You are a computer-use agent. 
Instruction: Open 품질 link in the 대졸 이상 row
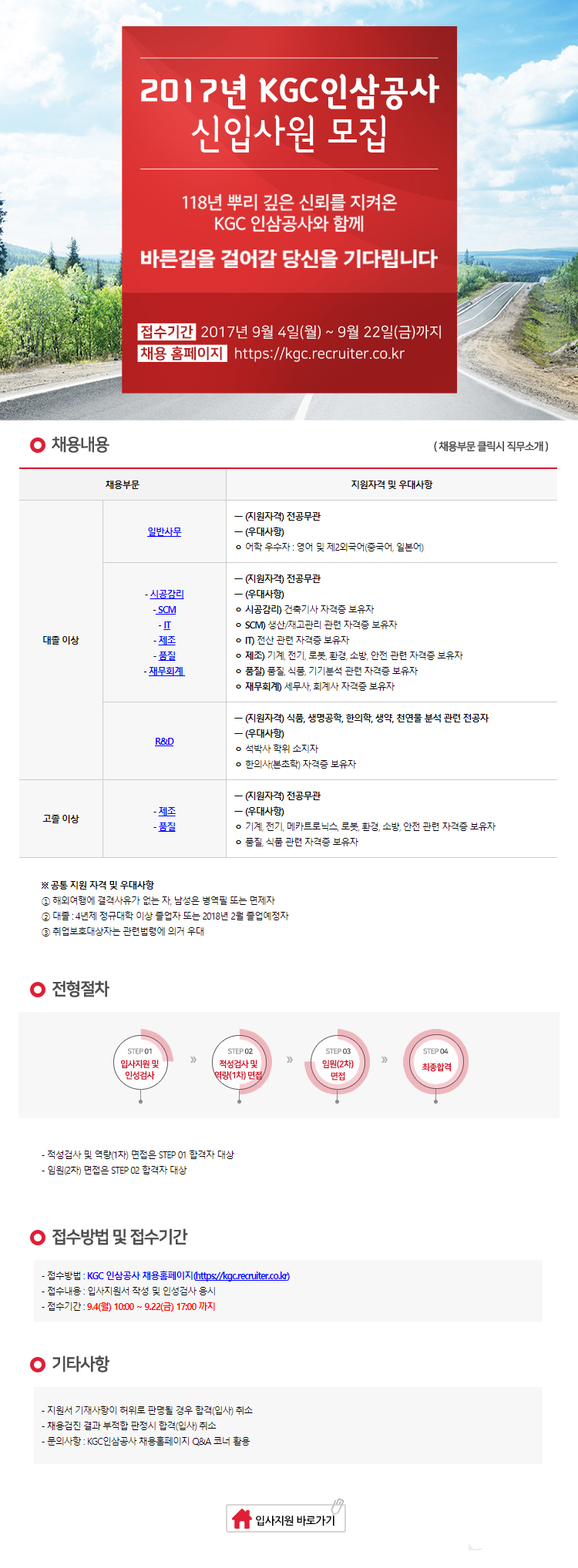point(167,655)
